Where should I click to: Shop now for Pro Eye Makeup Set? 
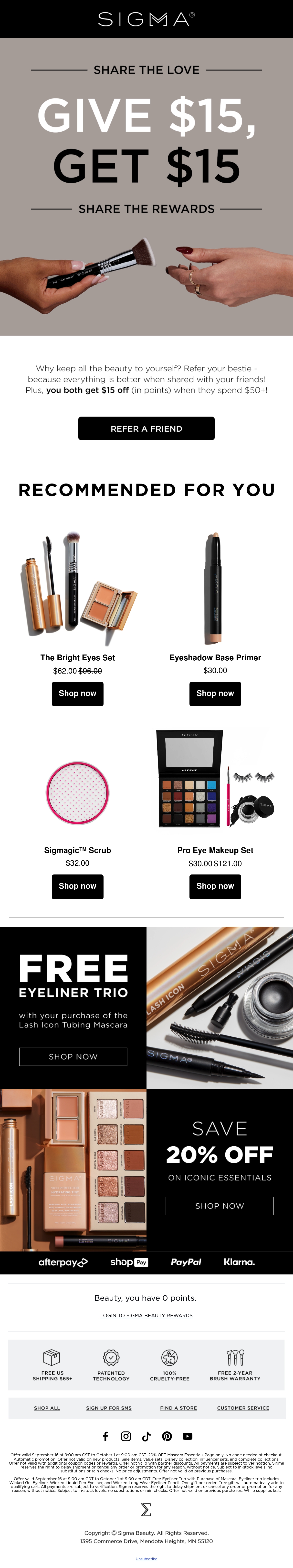(x=215, y=886)
